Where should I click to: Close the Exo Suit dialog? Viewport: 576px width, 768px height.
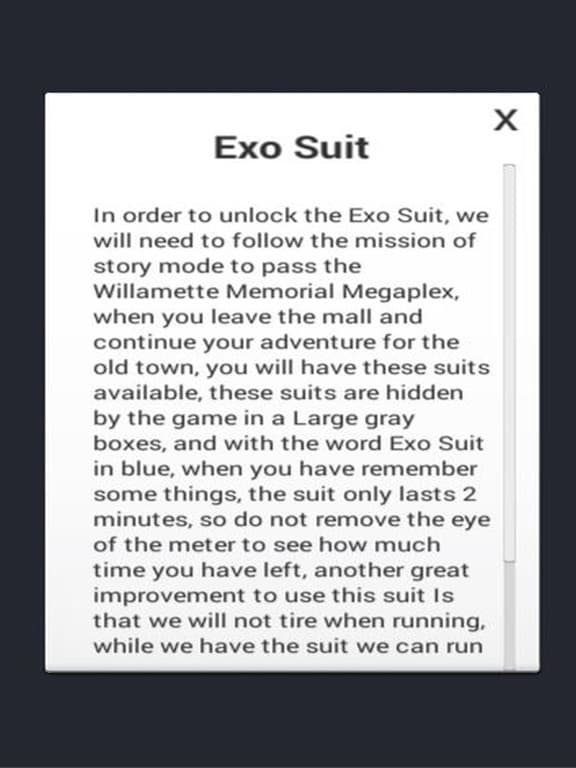tap(505, 120)
